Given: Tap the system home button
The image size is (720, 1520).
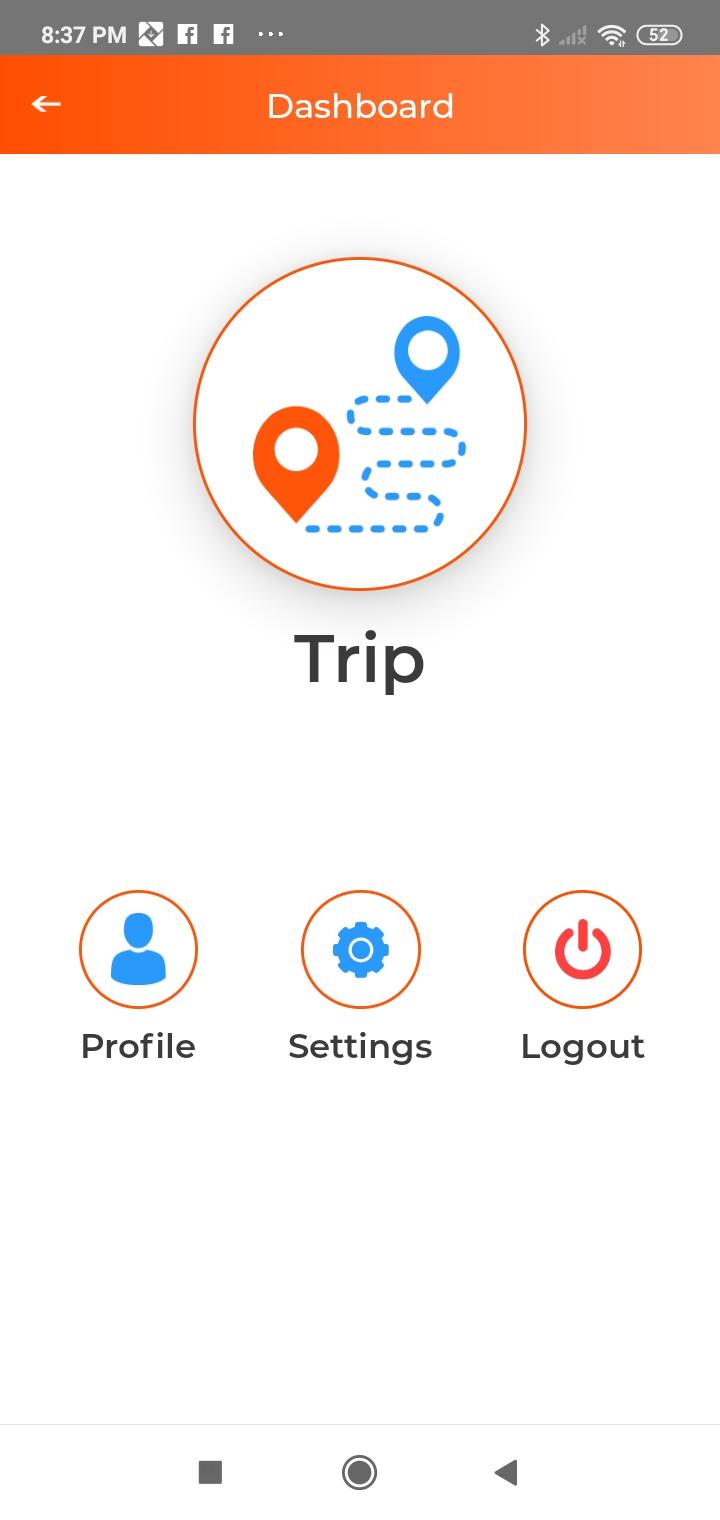Looking at the screenshot, I should coord(359,1472).
